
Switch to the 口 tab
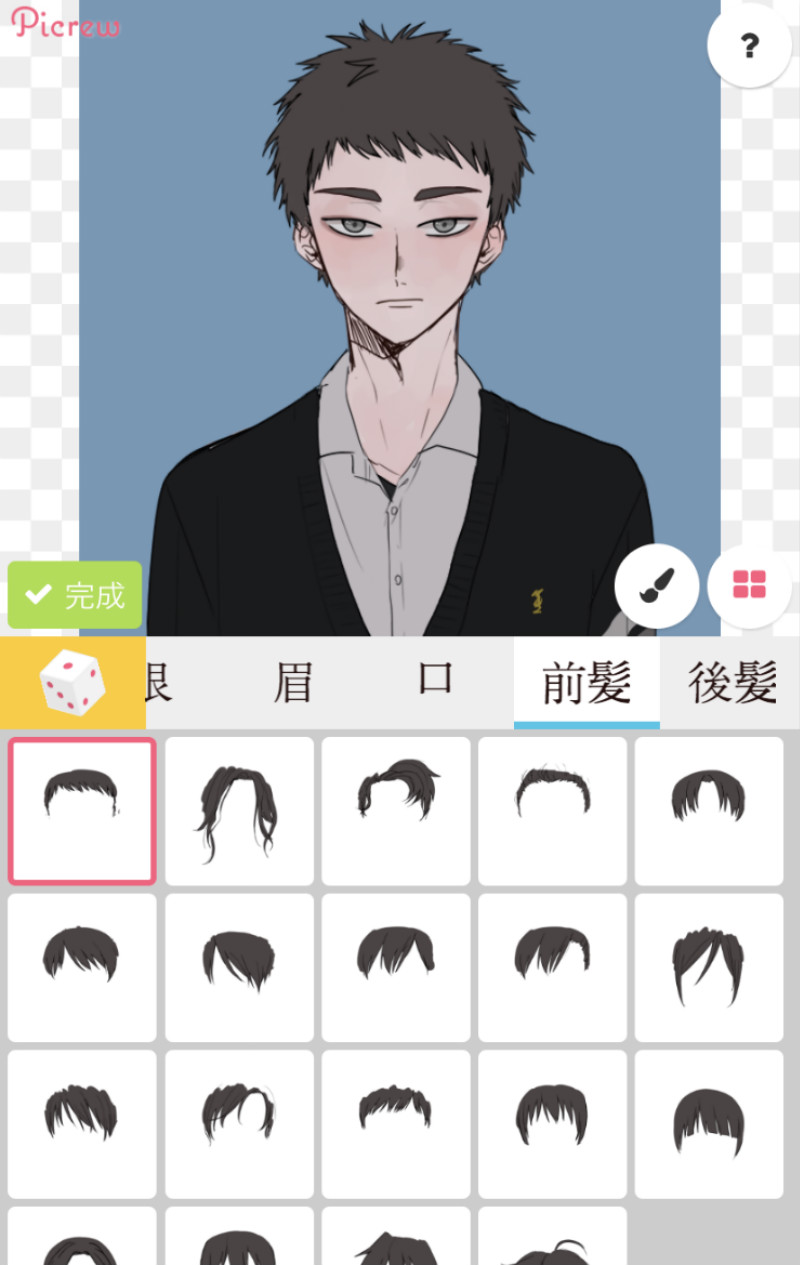(x=436, y=684)
